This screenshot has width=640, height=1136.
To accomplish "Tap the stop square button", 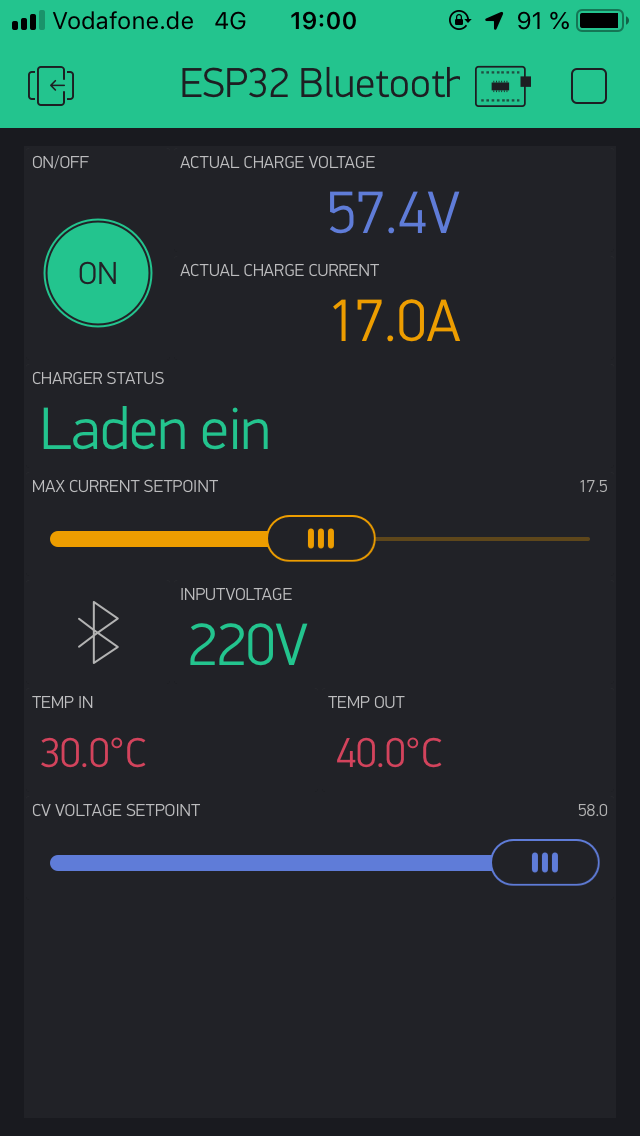I will [x=589, y=86].
